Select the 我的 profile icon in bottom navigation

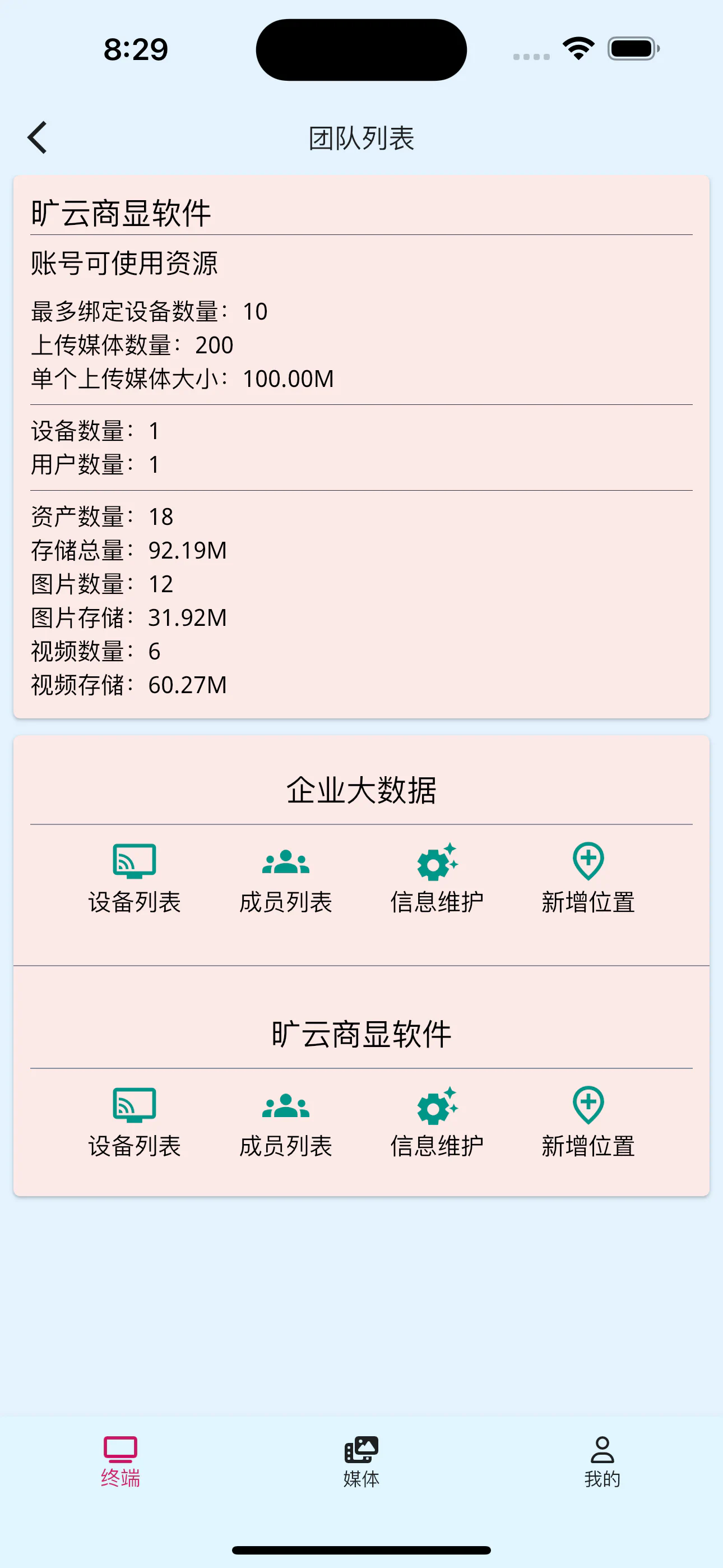point(602,1451)
